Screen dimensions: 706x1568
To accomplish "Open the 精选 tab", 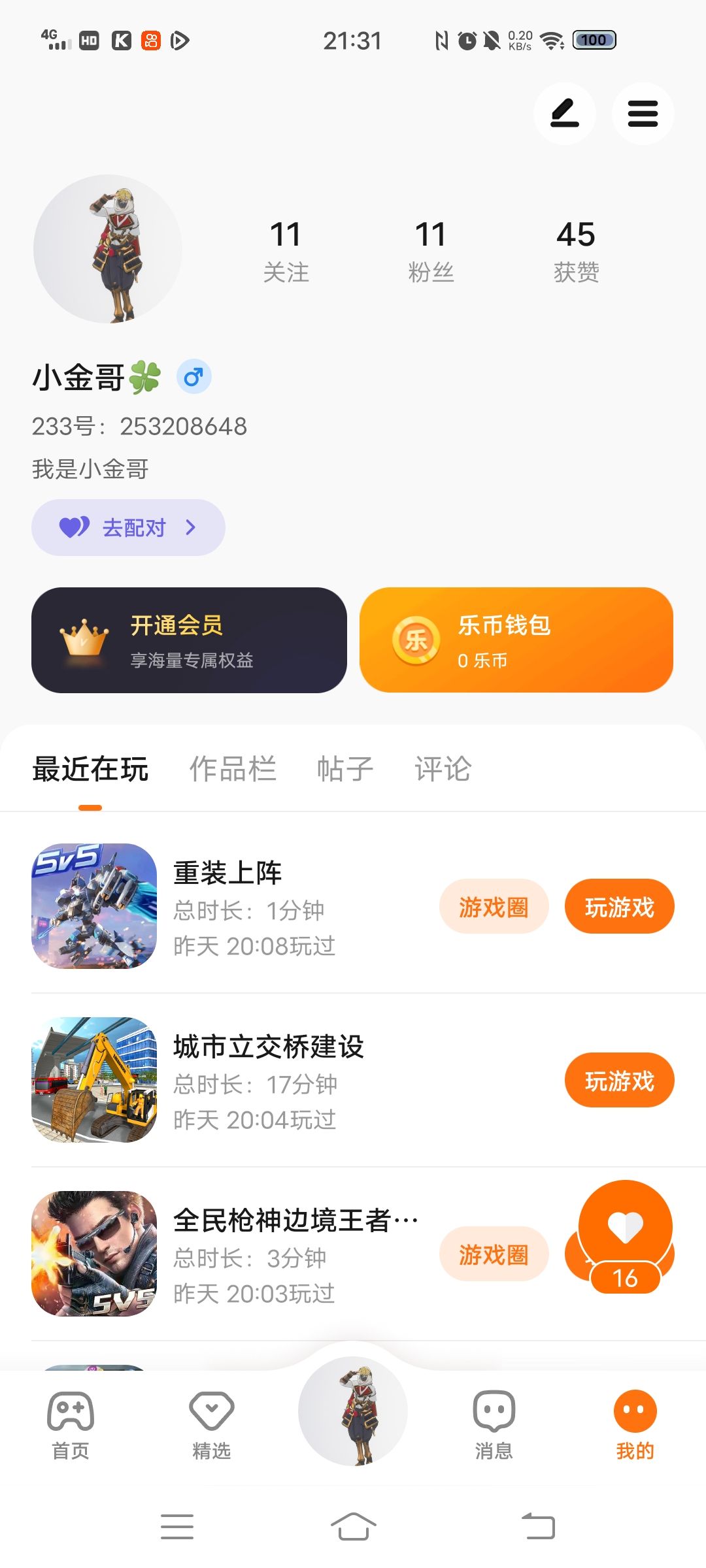I will click(212, 1424).
